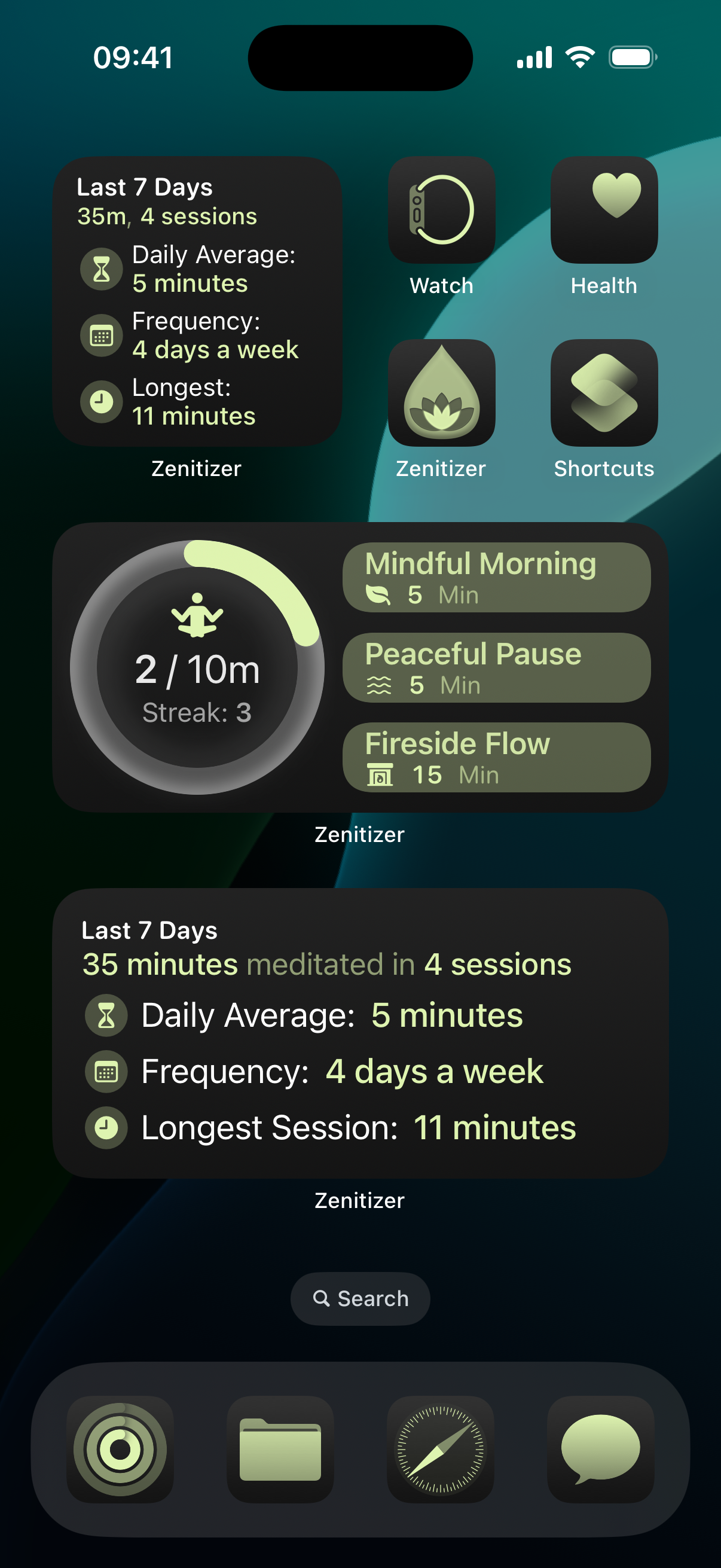The width and height of the screenshot is (721, 1568).
Task: Open the Zenitizer app icon
Action: tap(441, 393)
